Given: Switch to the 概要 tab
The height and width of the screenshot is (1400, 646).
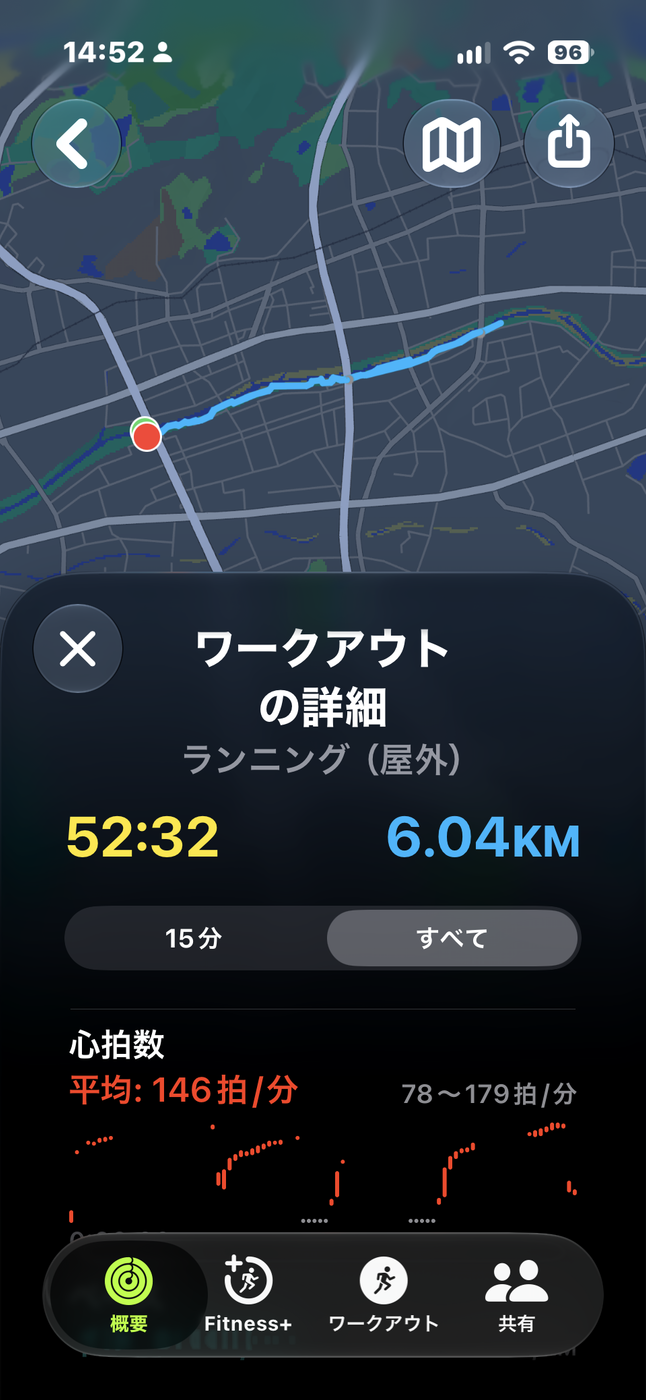Looking at the screenshot, I should [128, 1295].
